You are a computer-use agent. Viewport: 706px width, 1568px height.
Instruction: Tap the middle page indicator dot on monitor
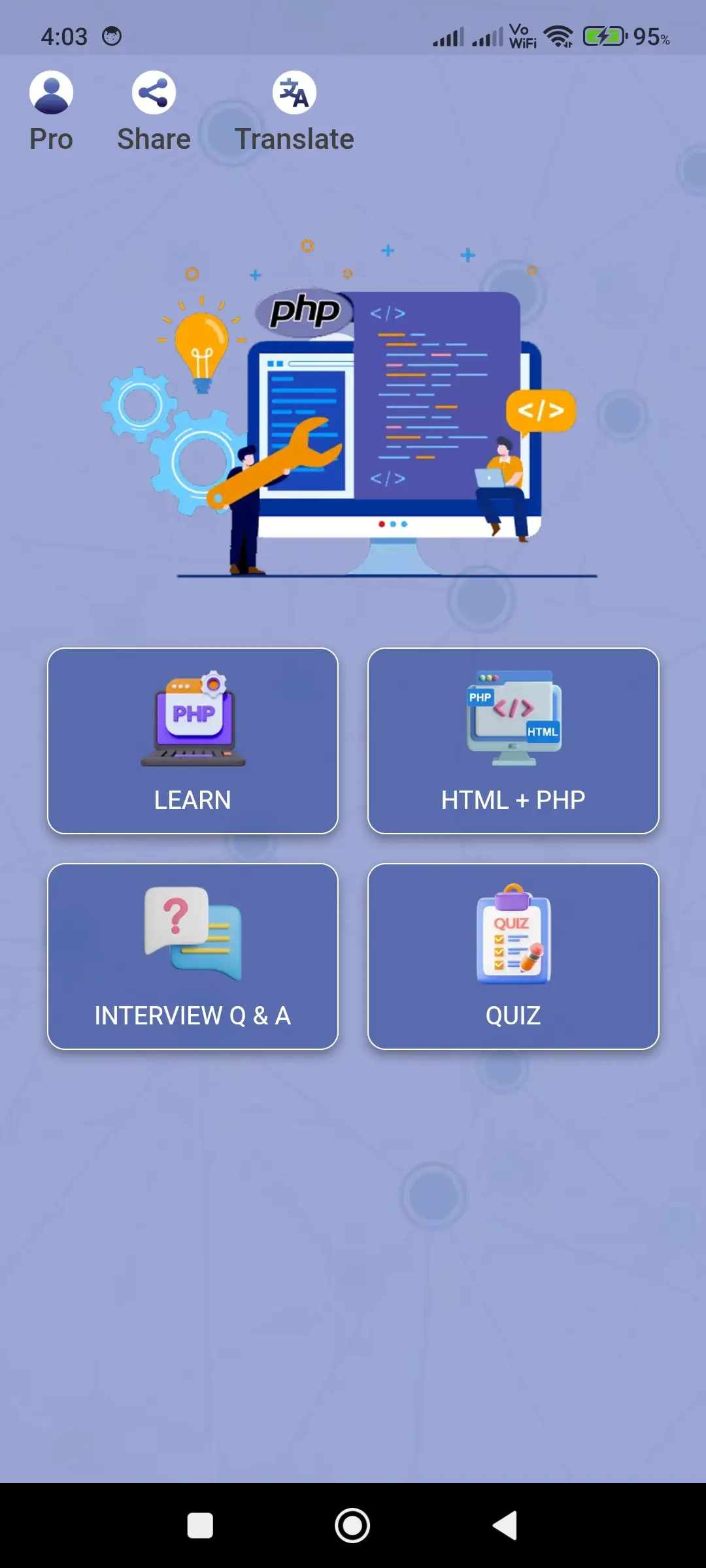click(392, 524)
